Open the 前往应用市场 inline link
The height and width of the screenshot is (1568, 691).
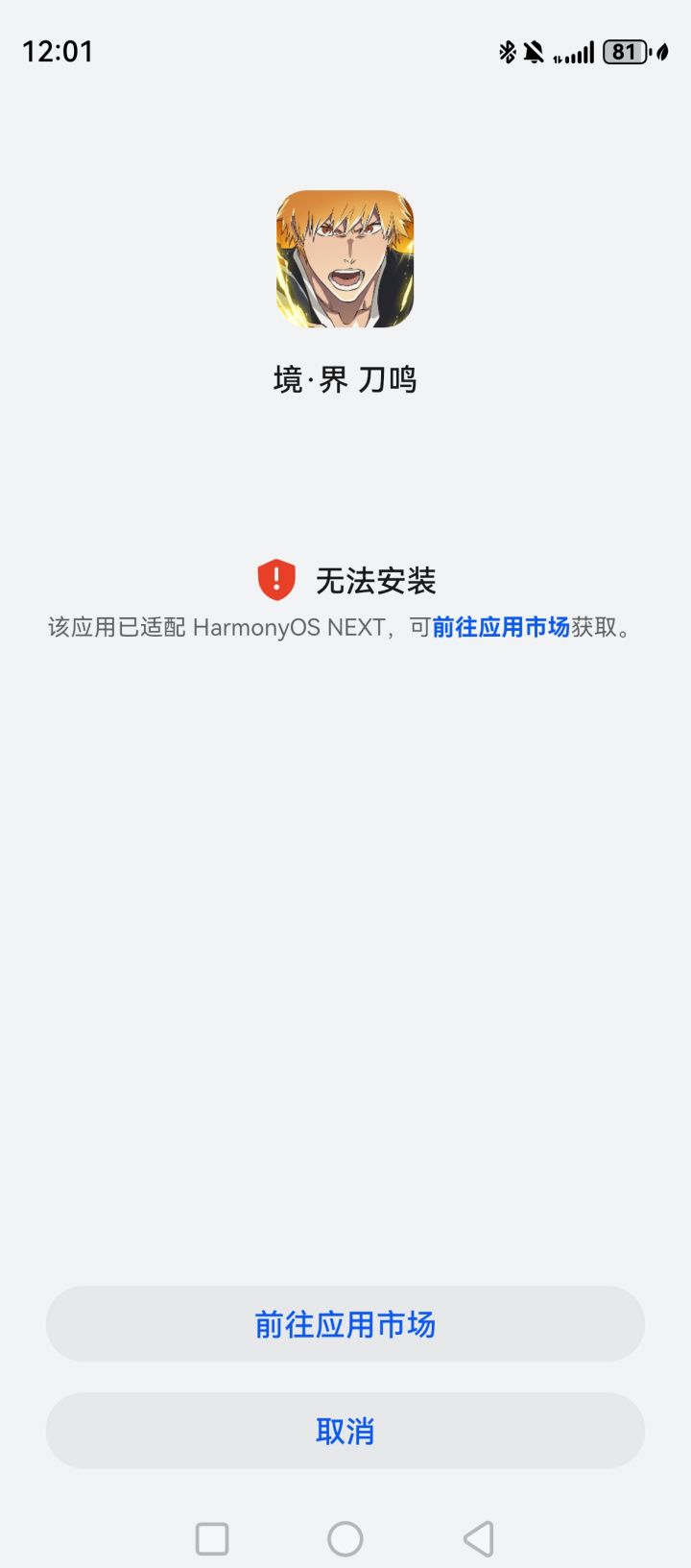[x=503, y=627]
